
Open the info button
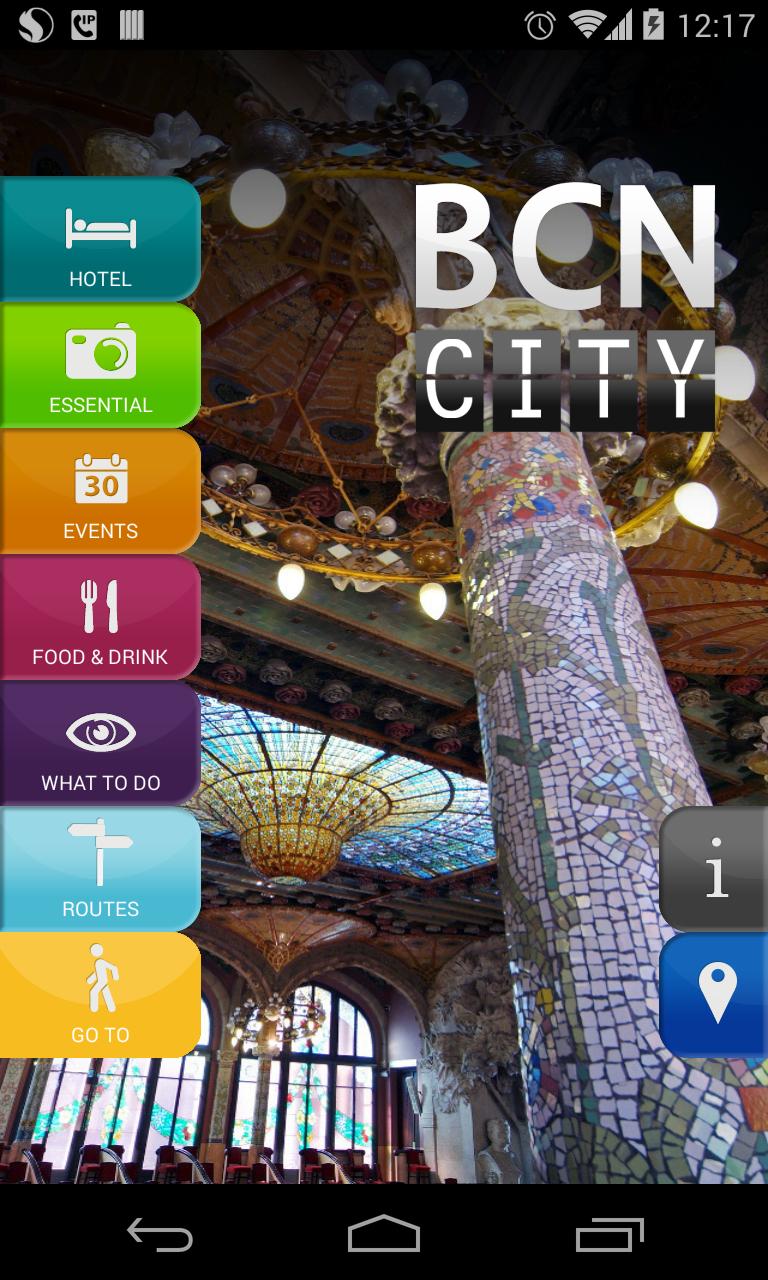coord(716,869)
